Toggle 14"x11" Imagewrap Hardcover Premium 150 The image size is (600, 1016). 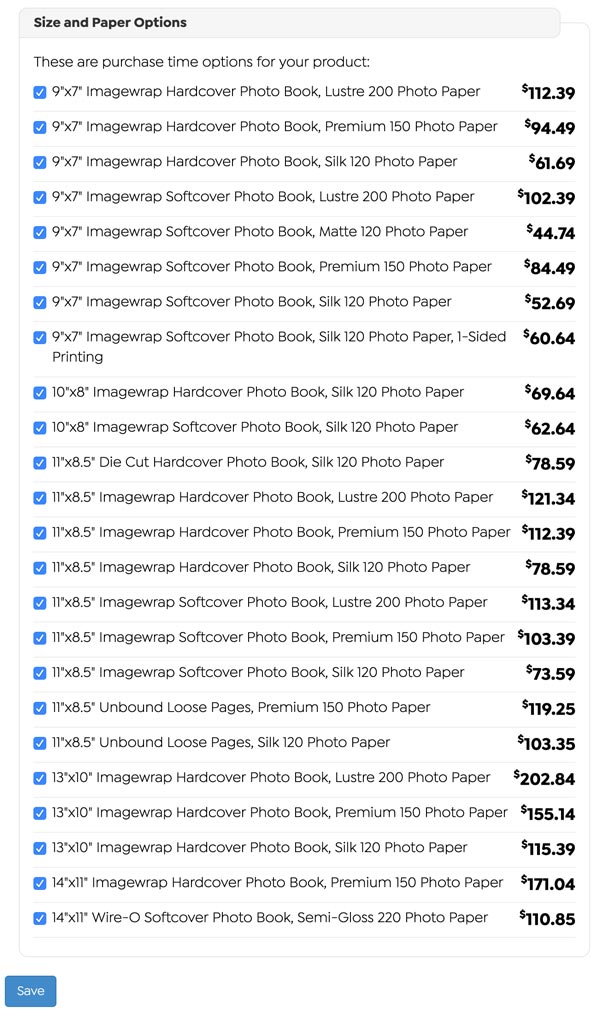[40, 883]
